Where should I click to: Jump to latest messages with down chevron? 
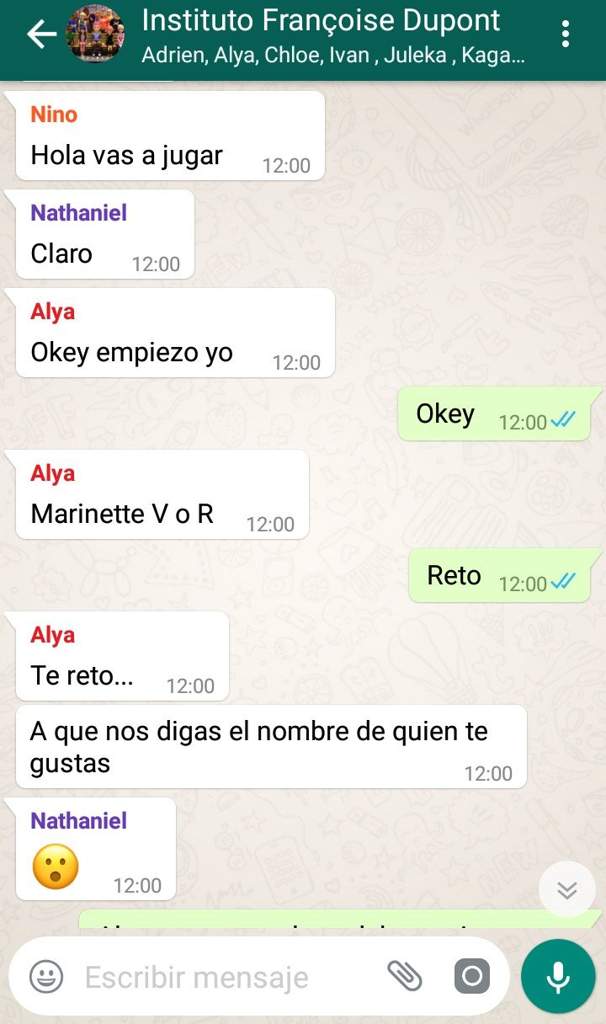(567, 889)
